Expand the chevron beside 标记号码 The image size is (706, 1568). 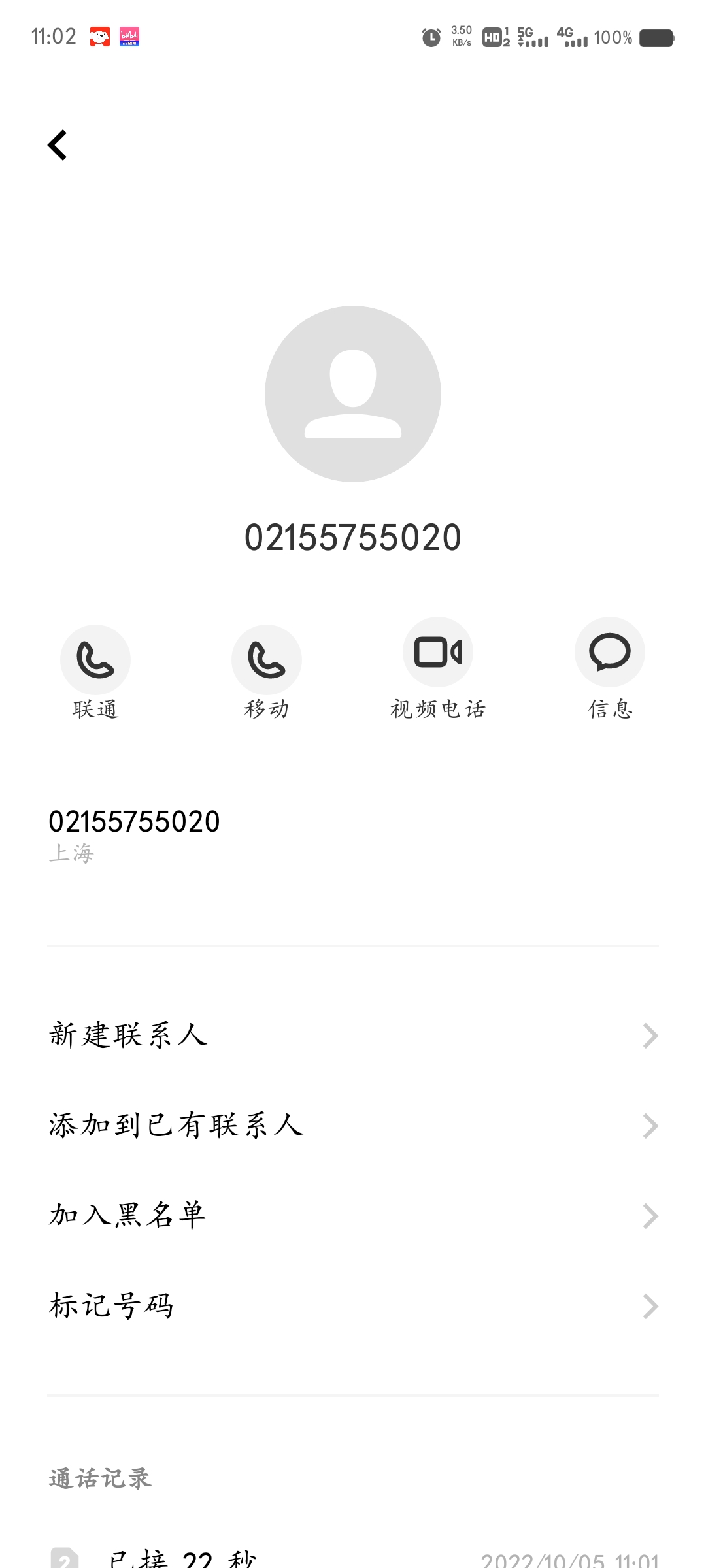click(649, 1306)
